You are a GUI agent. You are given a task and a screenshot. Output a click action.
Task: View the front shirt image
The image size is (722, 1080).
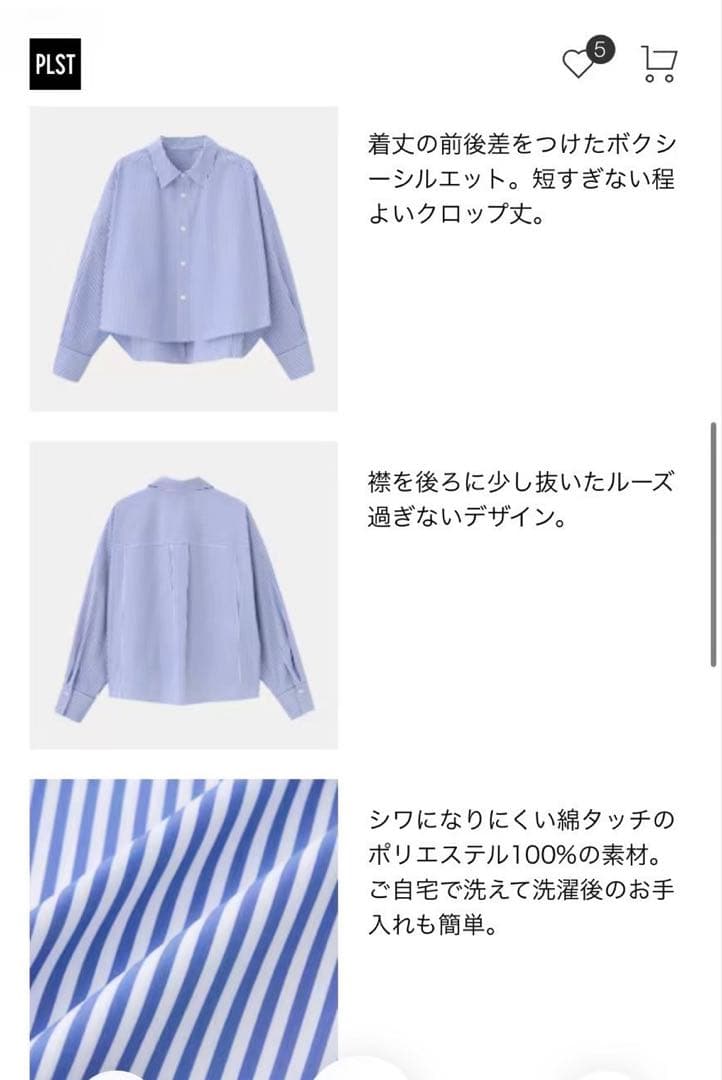pyautogui.click(x=184, y=258)
